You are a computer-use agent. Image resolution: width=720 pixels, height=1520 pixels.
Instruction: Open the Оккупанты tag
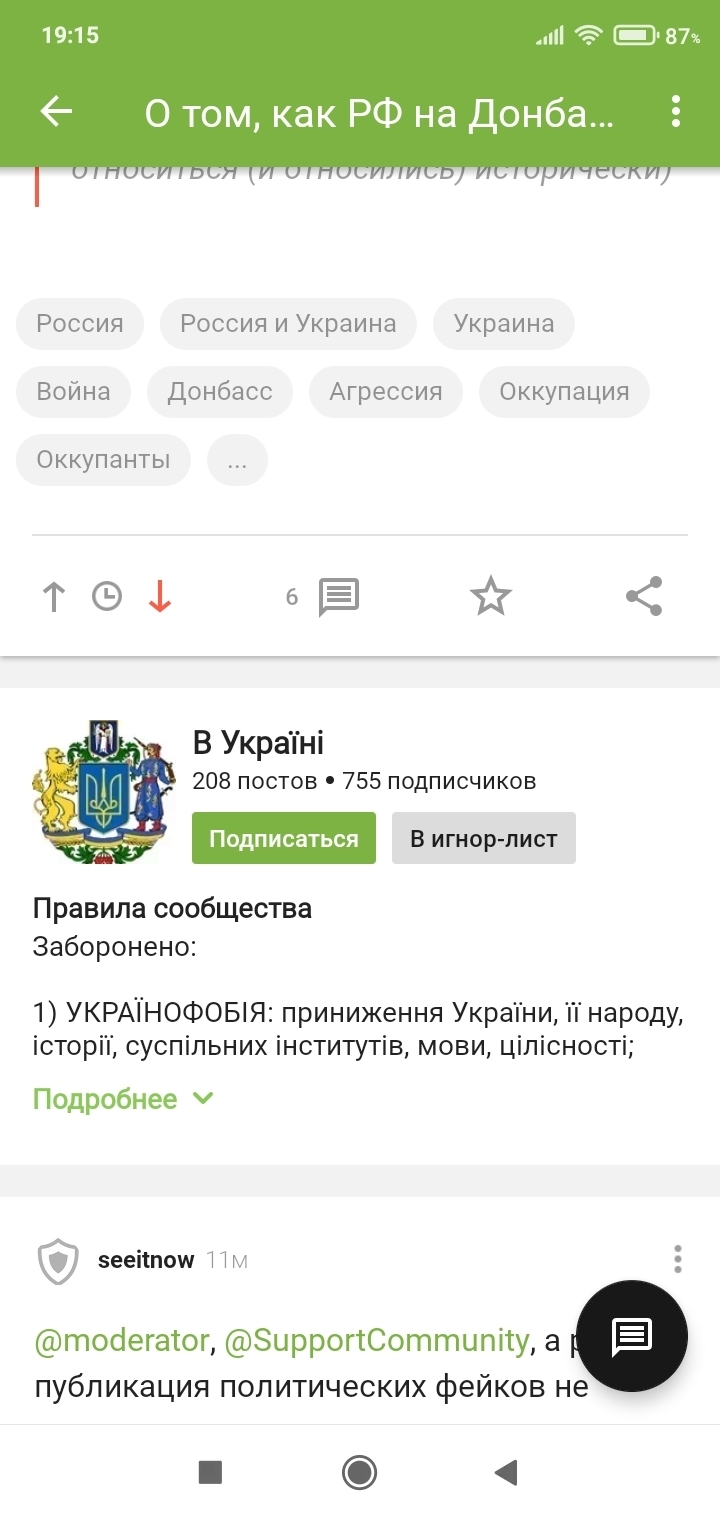103,460
